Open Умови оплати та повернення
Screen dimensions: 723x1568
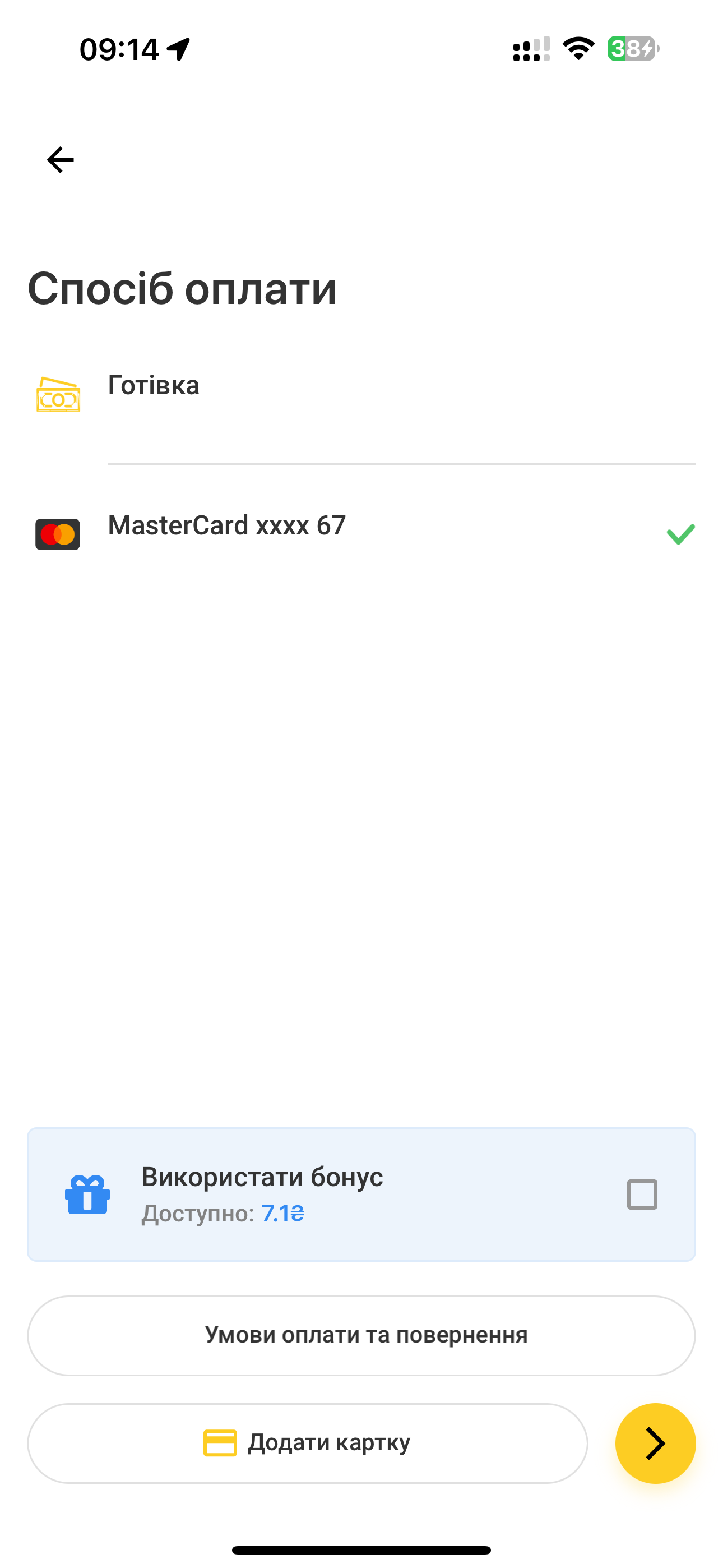(361, 1335)
